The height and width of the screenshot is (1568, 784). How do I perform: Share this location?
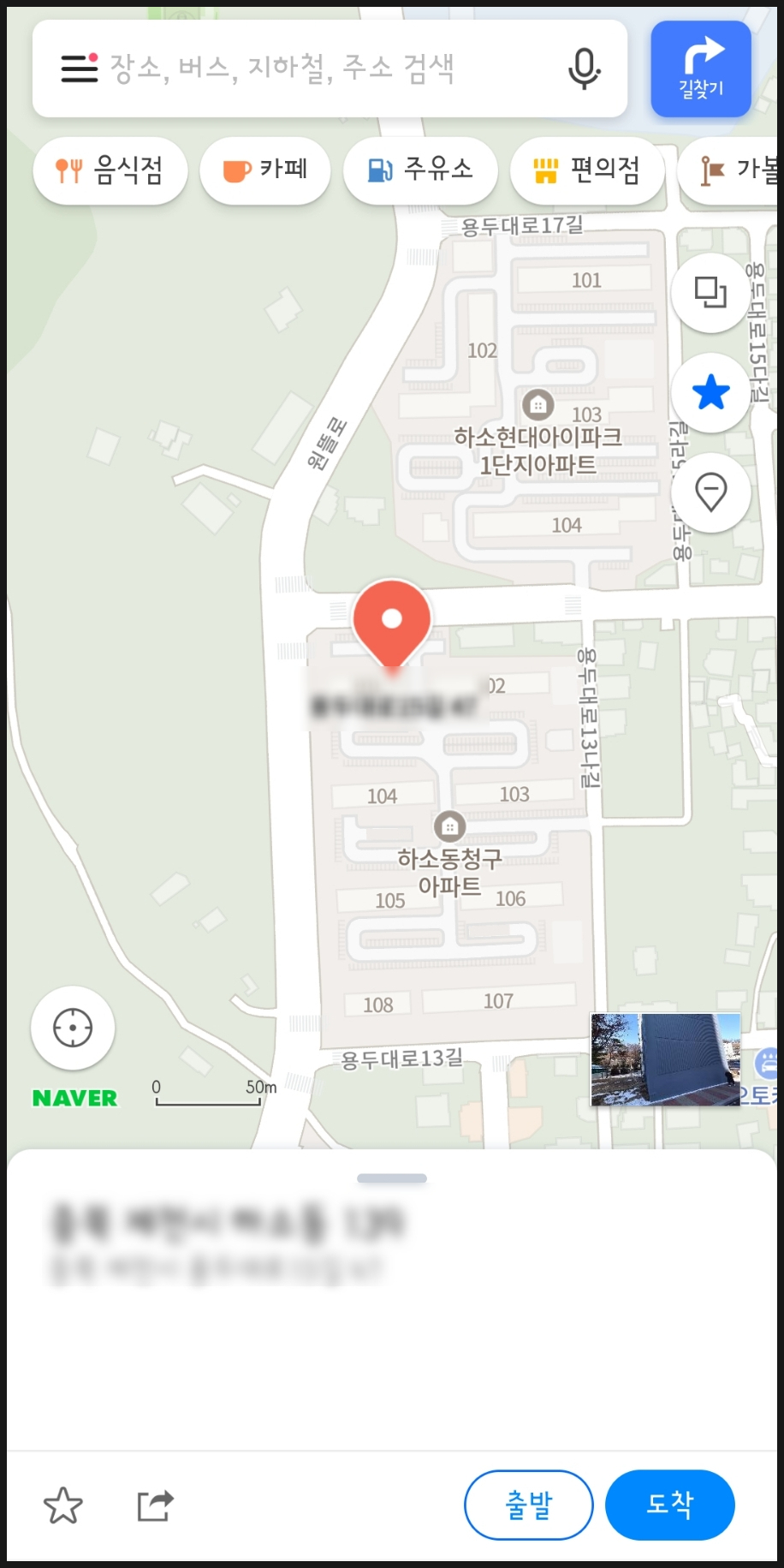point(155,1505)
